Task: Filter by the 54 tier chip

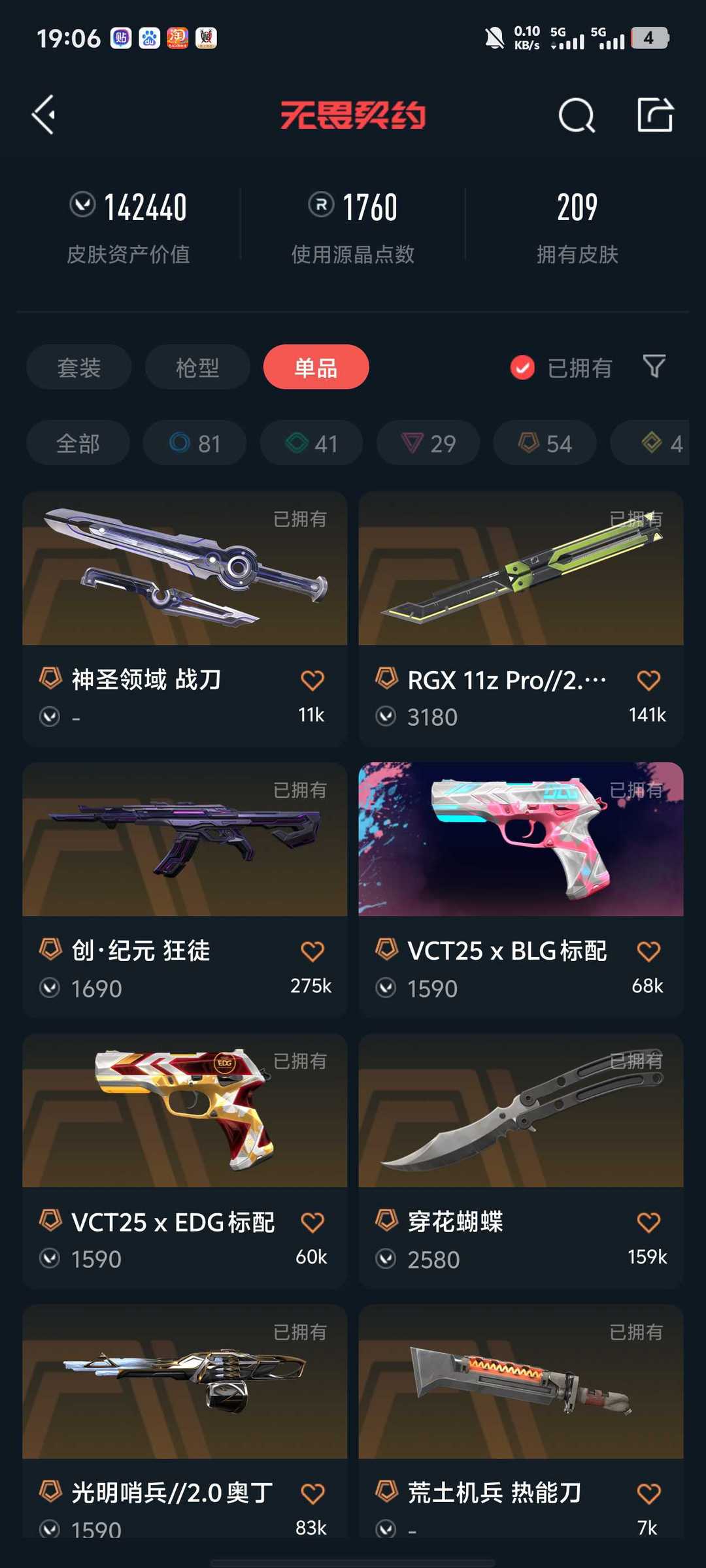Action: coord(545,443)
